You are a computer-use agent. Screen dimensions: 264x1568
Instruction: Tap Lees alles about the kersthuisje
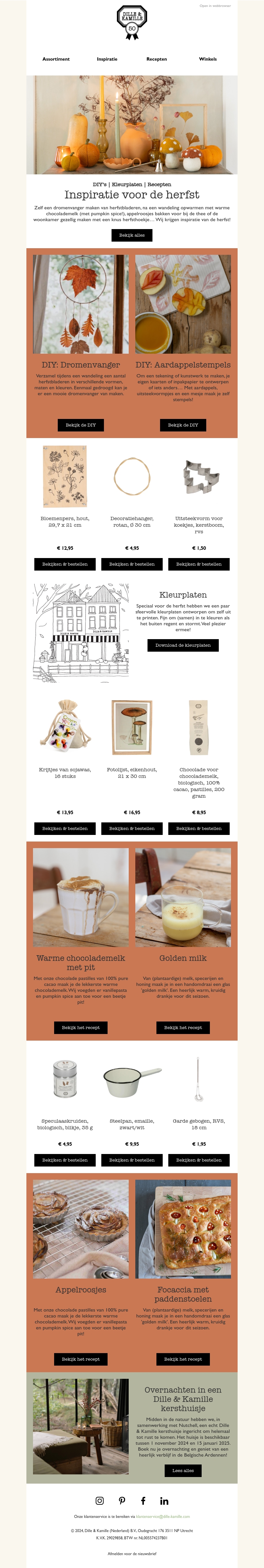click(183, 1471)
